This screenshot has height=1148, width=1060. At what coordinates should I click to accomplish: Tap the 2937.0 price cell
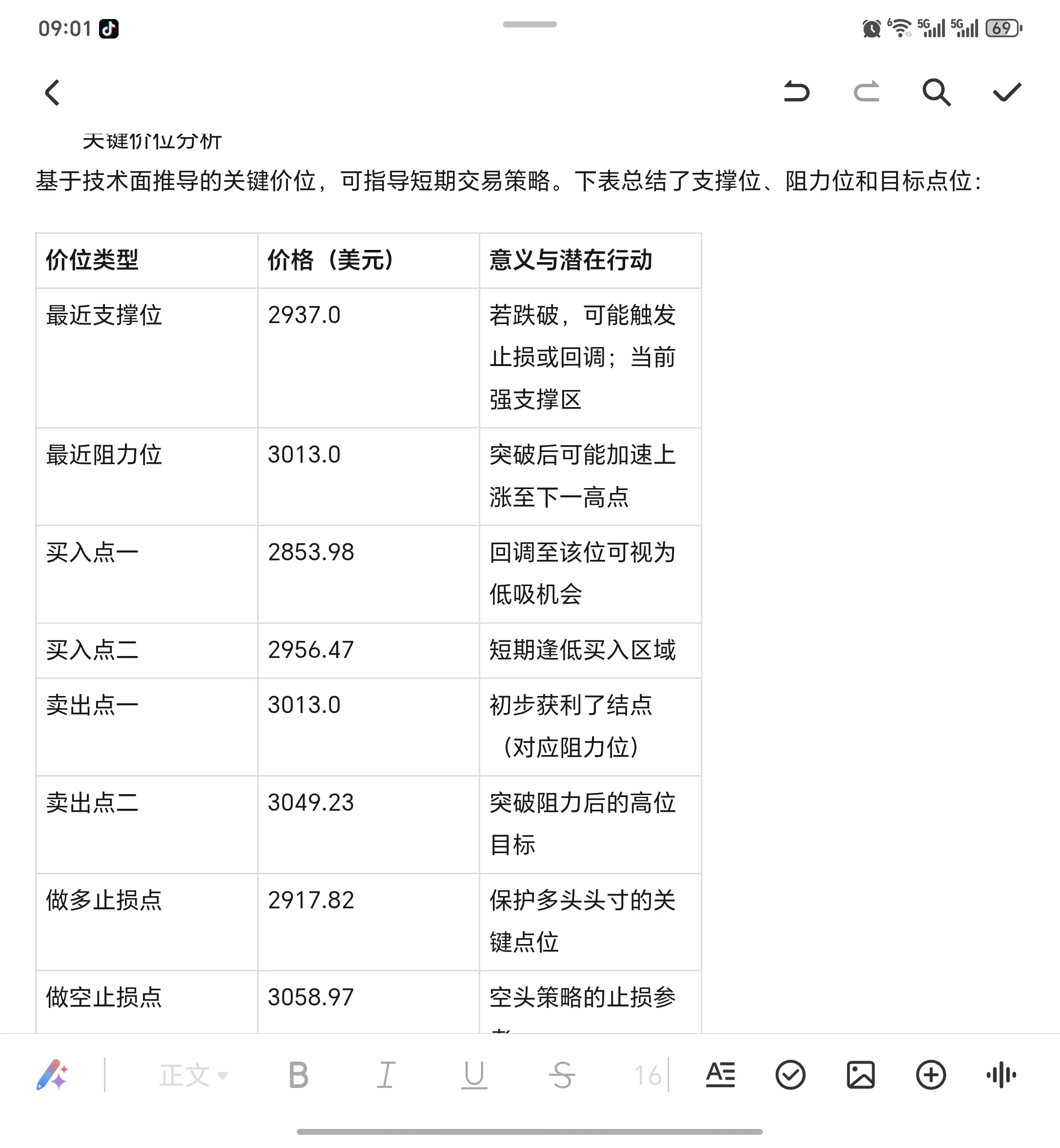coord(305,314)
